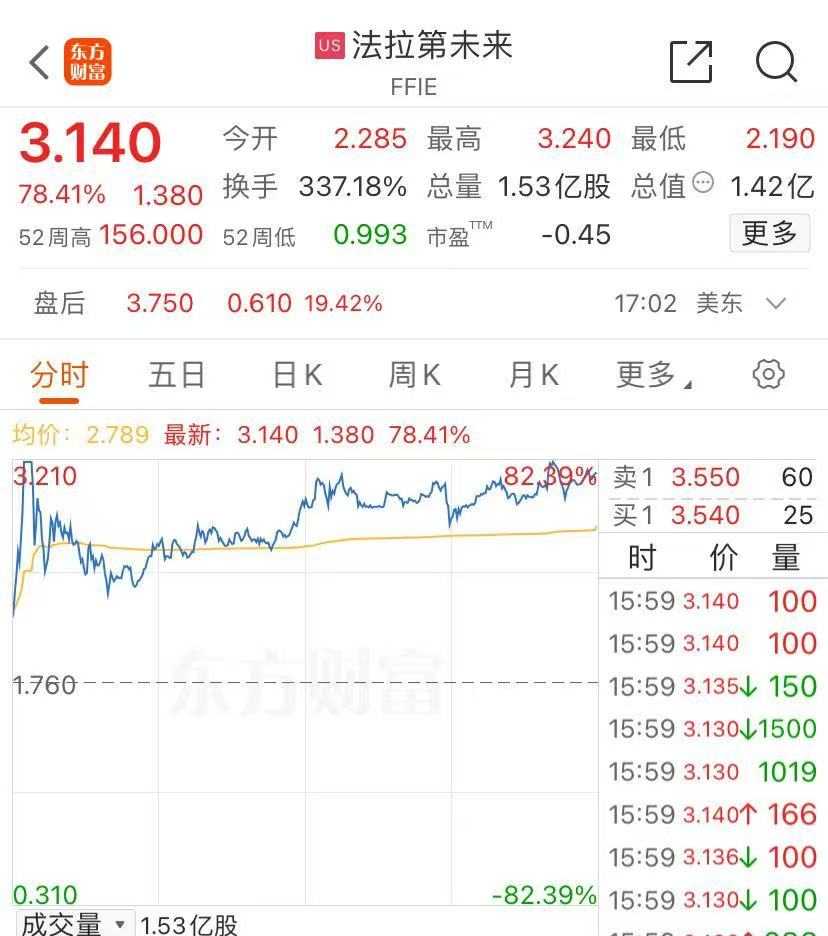
Task: Switch to the 日K tab
Action: click(x=297, y=375)
